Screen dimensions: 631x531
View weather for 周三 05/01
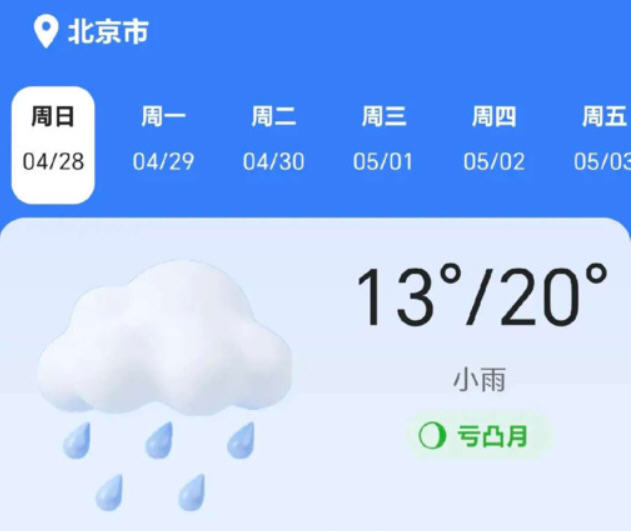(x=383, y=140)
